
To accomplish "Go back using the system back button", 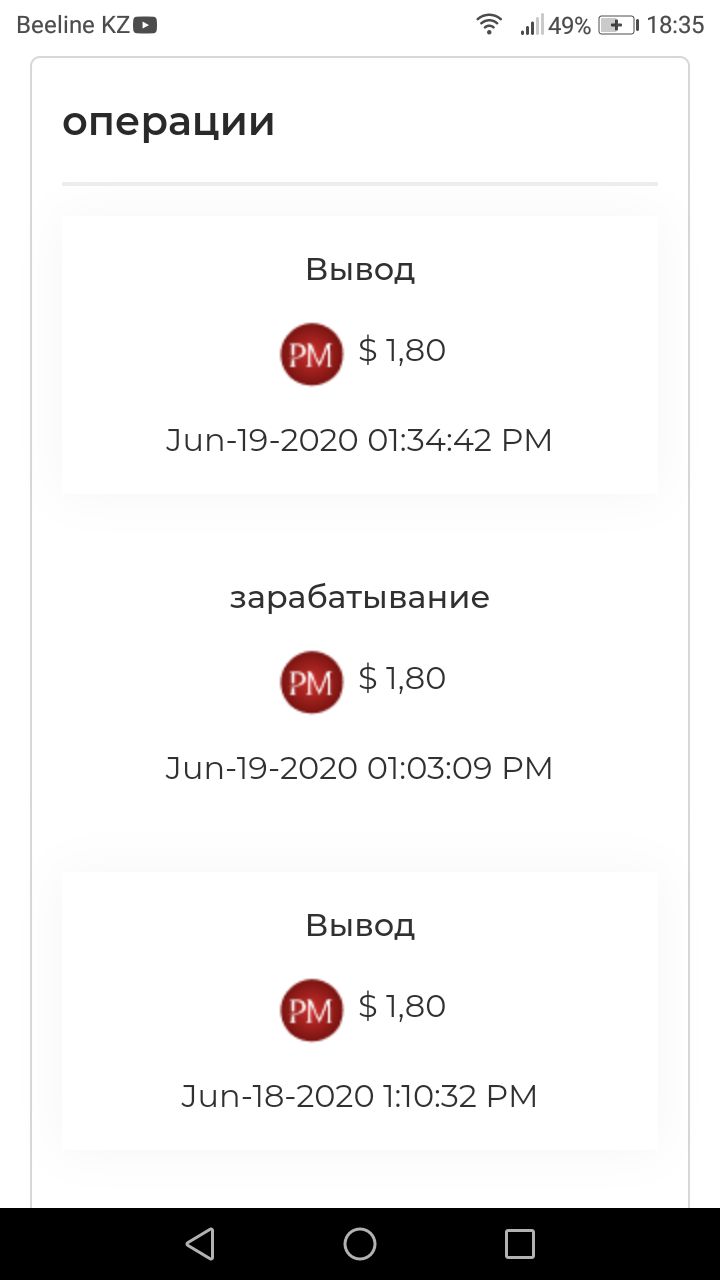I will coord(200,1244).
